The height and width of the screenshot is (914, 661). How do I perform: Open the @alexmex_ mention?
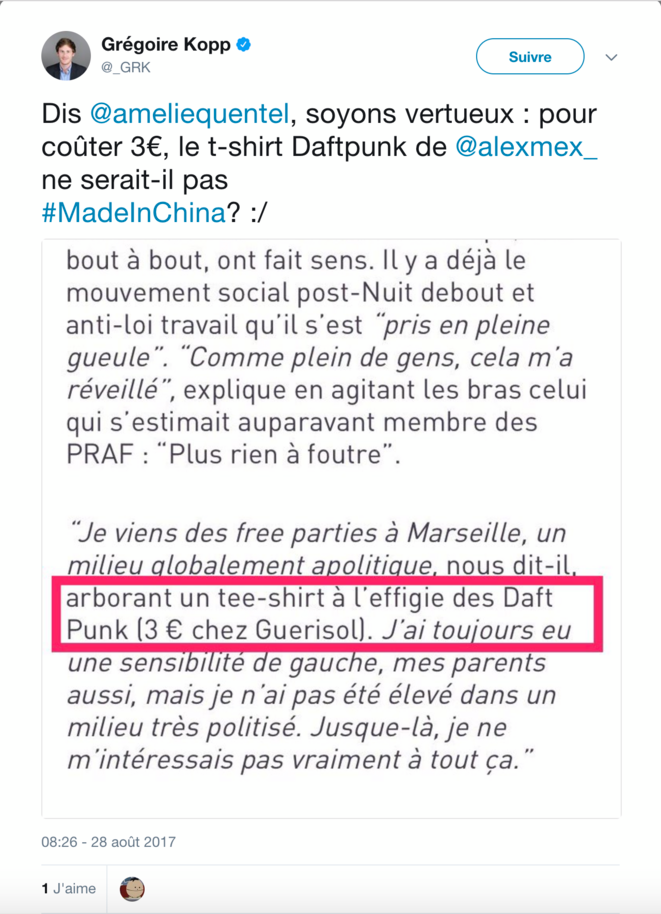click(526, 148)
